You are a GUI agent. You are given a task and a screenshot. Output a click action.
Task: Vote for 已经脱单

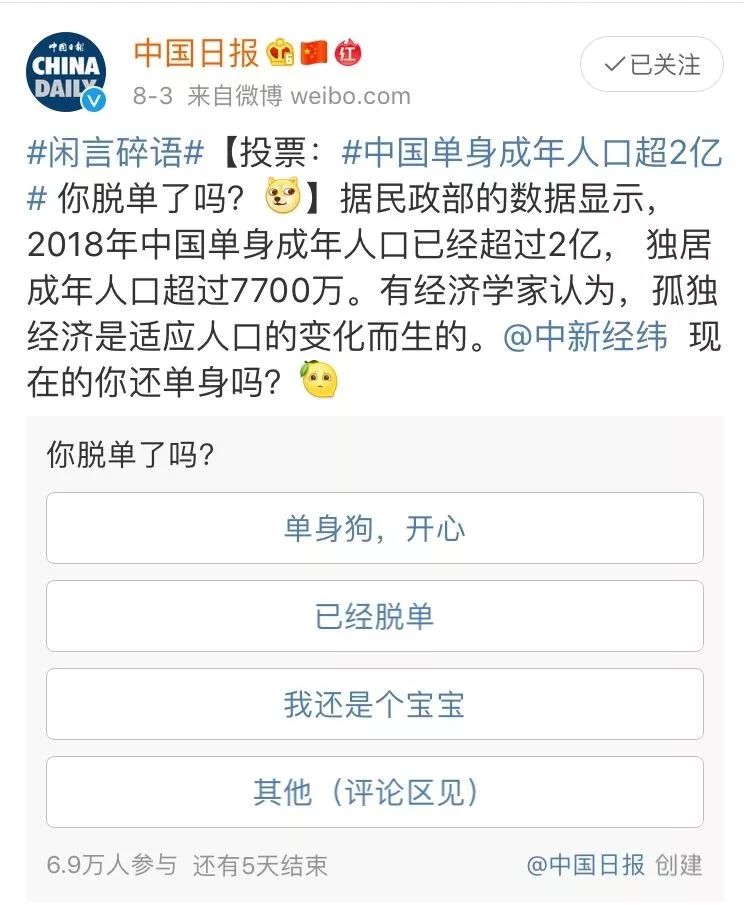[x=374, y=616]
